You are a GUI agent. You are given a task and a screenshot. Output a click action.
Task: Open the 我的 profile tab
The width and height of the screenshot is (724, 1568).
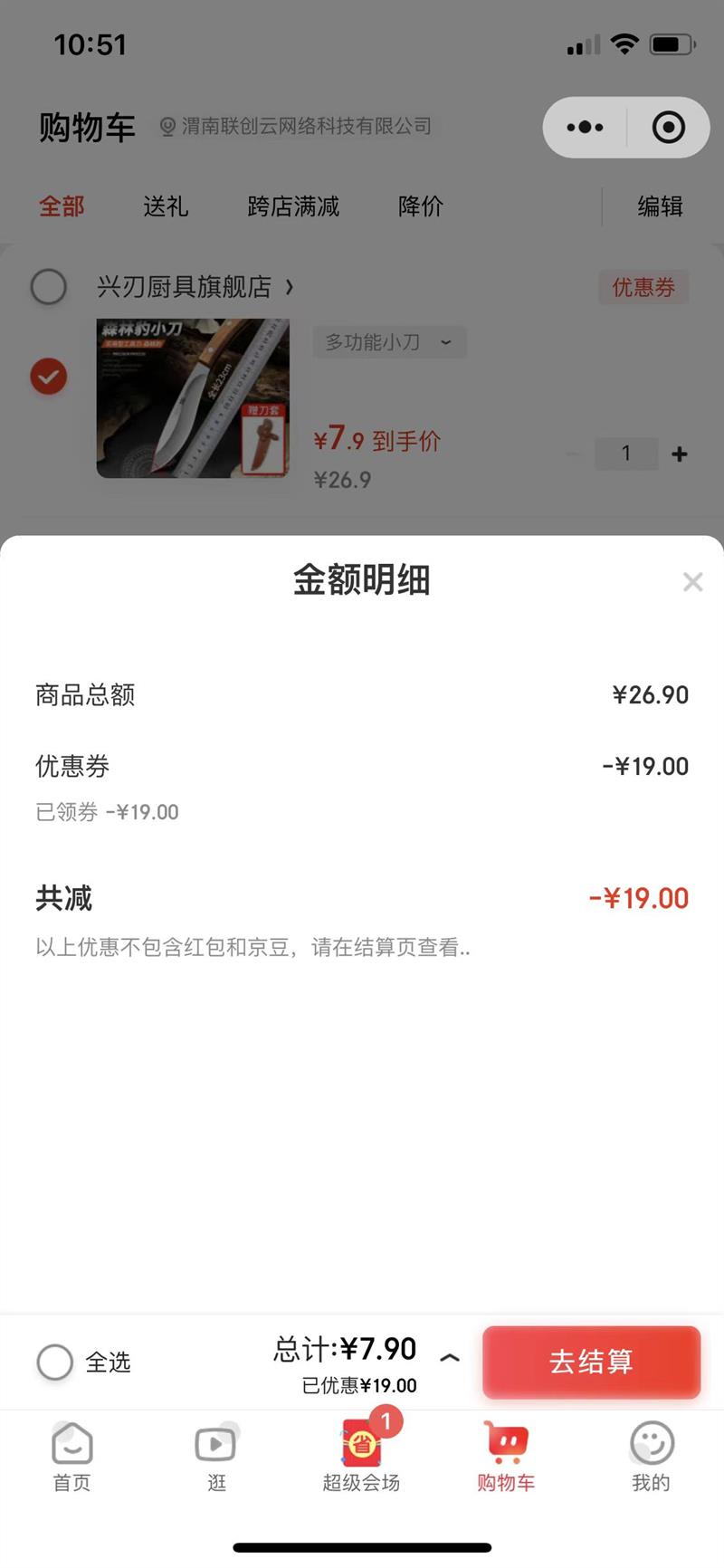pos(651,1456)
